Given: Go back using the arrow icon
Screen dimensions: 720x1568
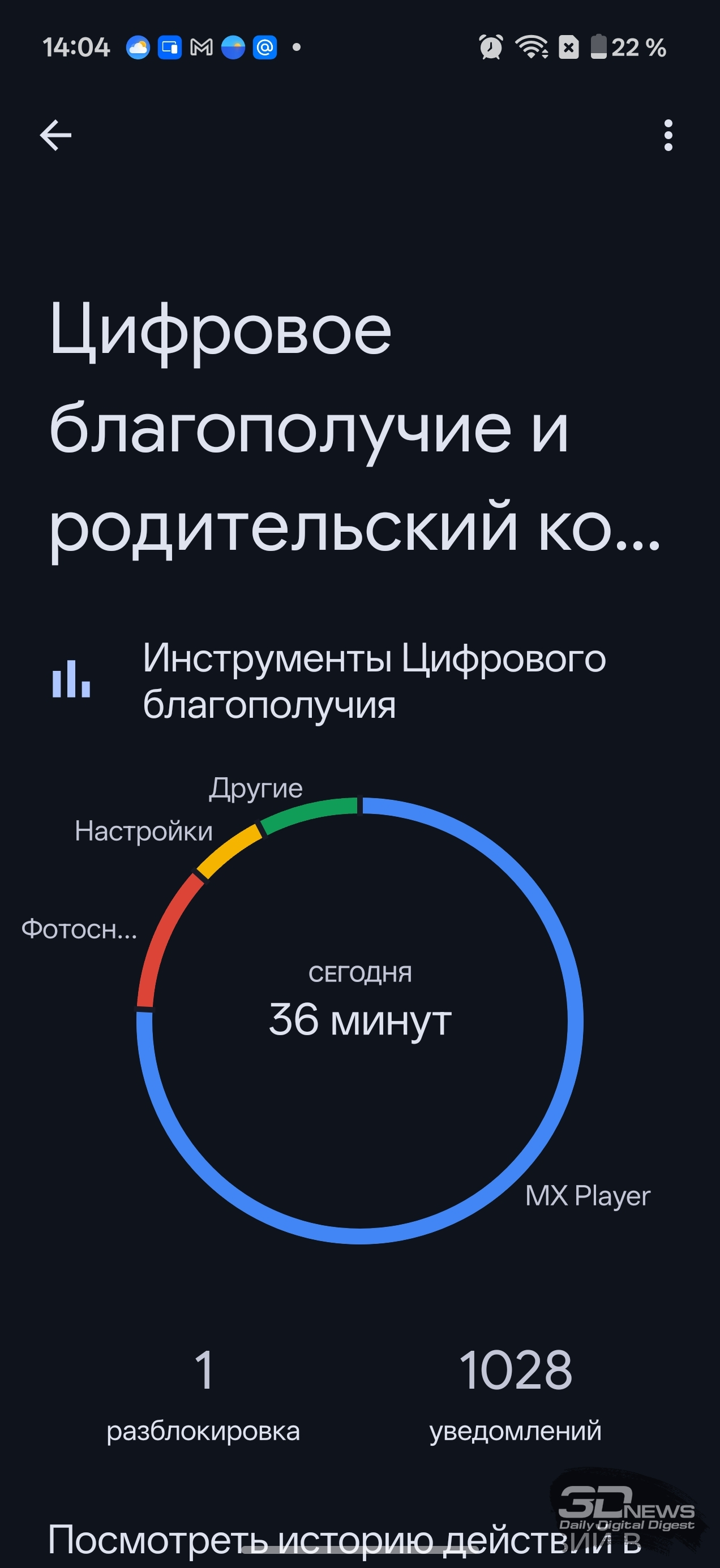Looking at the screenshot, I should [x=55, y=135].
